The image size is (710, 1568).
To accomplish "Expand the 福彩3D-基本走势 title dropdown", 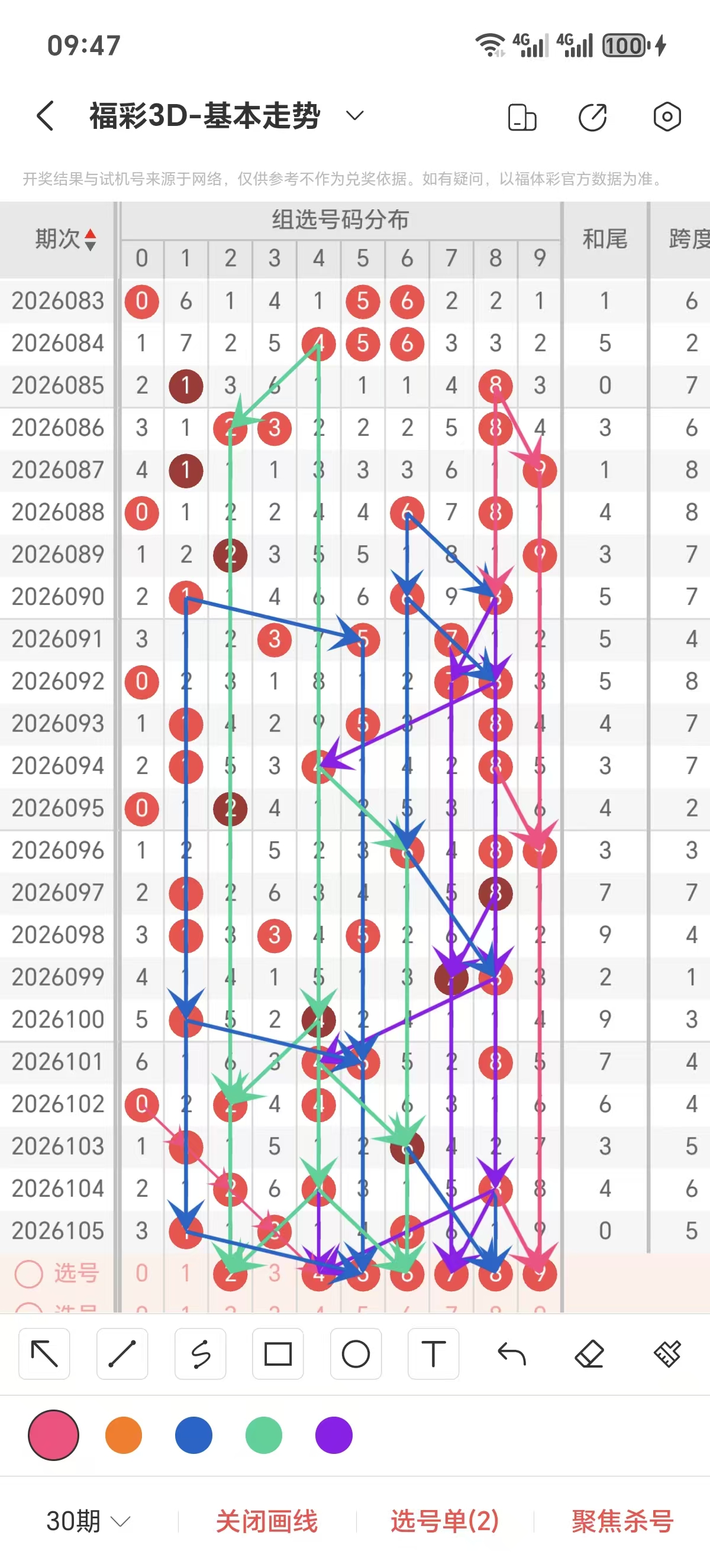I will (354, 116).
